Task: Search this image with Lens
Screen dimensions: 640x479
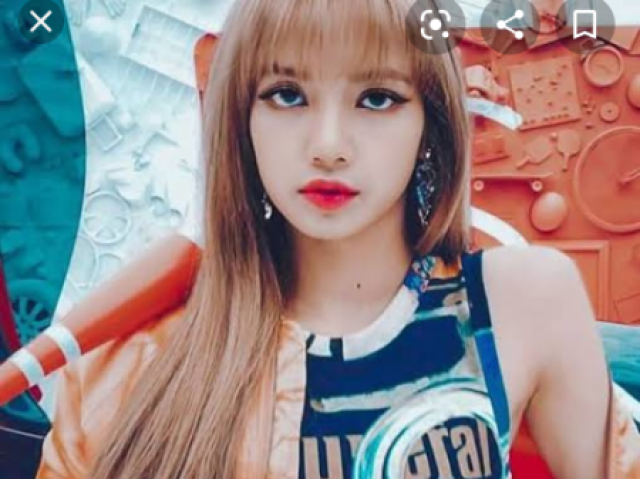Action: tap(435, 25)
